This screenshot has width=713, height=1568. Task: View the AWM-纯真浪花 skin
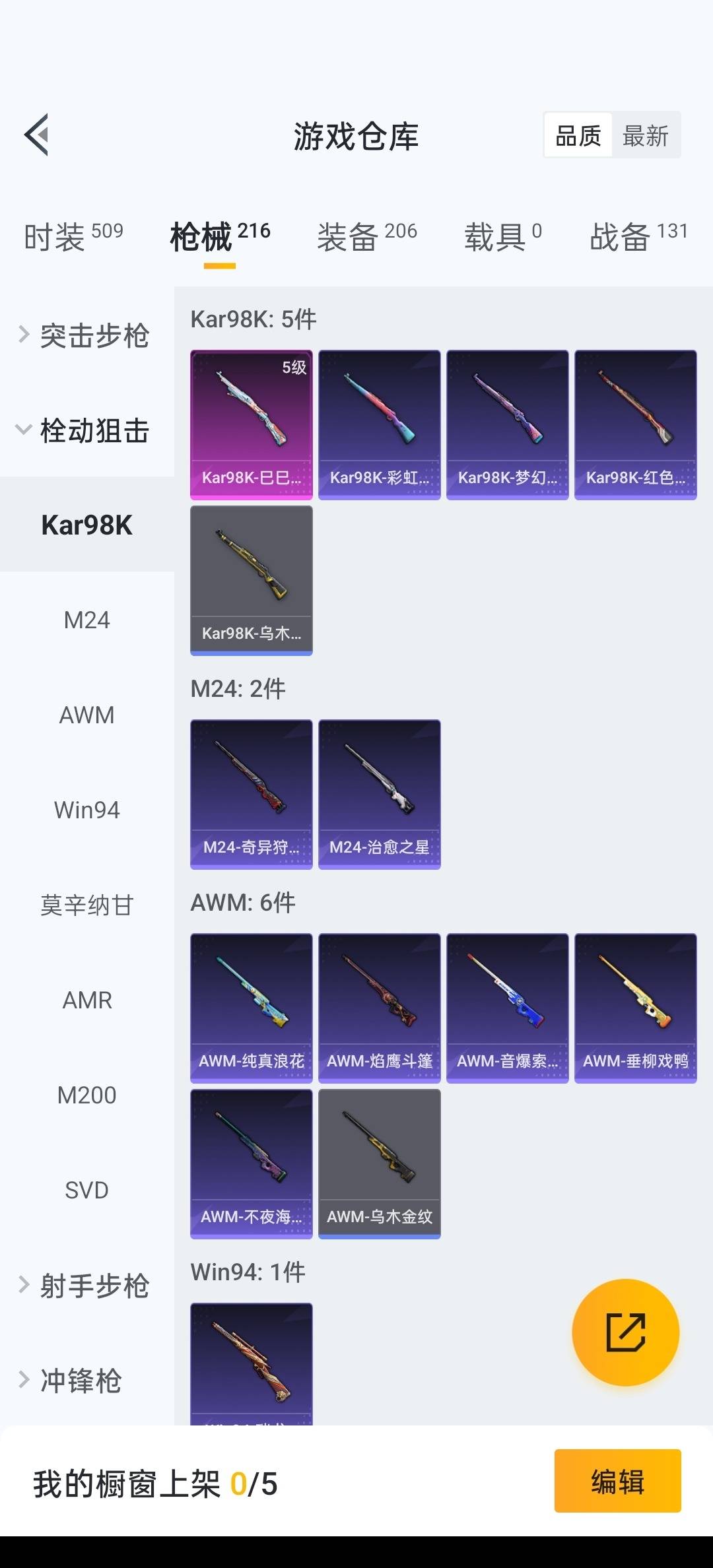pyautogui.click(x=252, y=1008)
